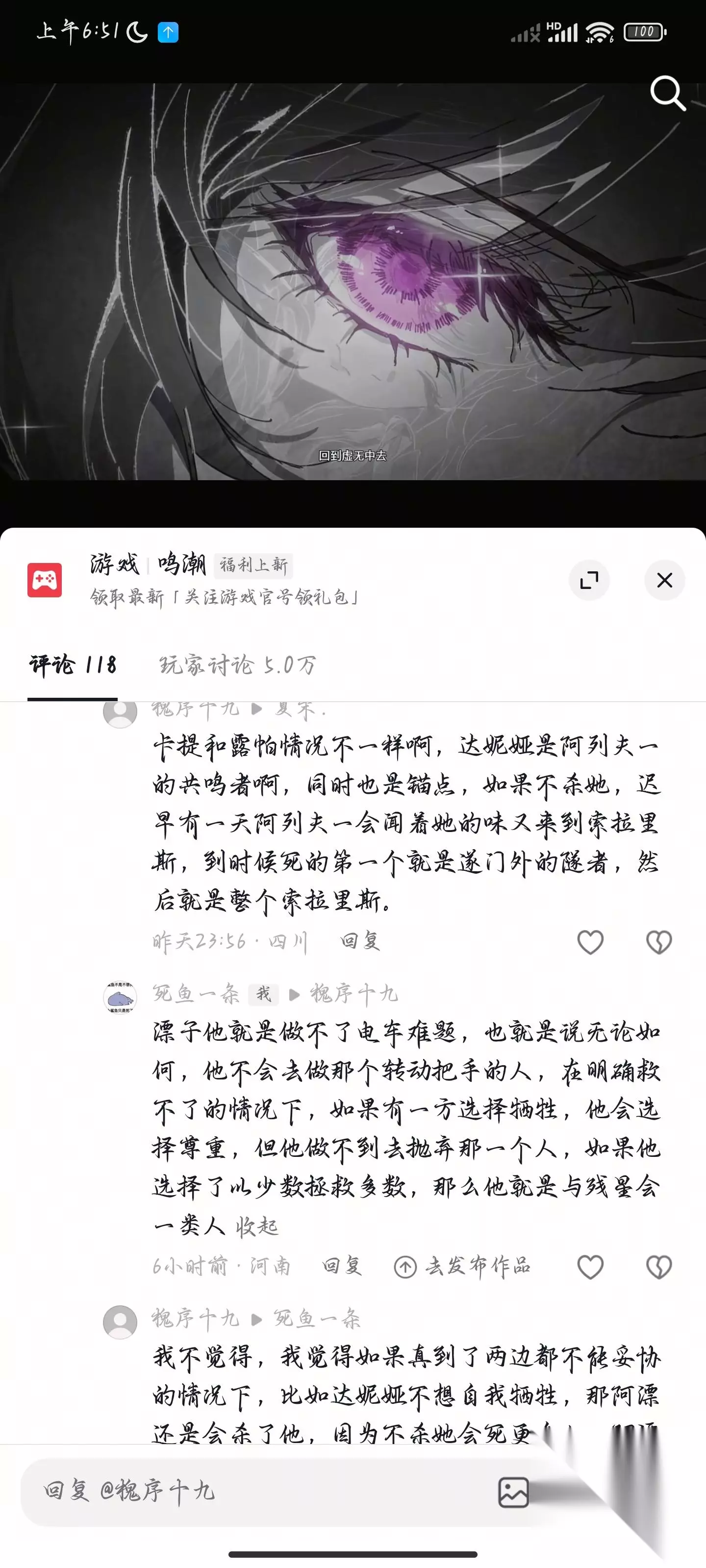Attach an image to the reply
The image size is (706, 1568).
[x=513, y=1492]
